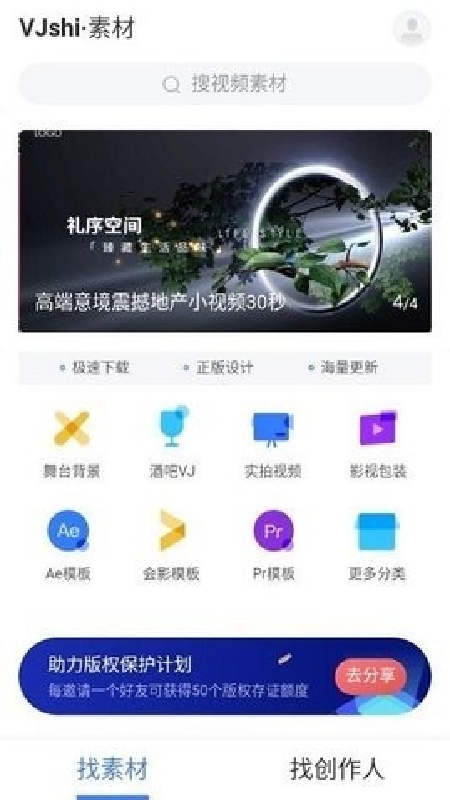This screenshot has height=800, width=450.
Task: Open the 酒吧VJ category
Action: pyautogui.click(x=173, y=444)
